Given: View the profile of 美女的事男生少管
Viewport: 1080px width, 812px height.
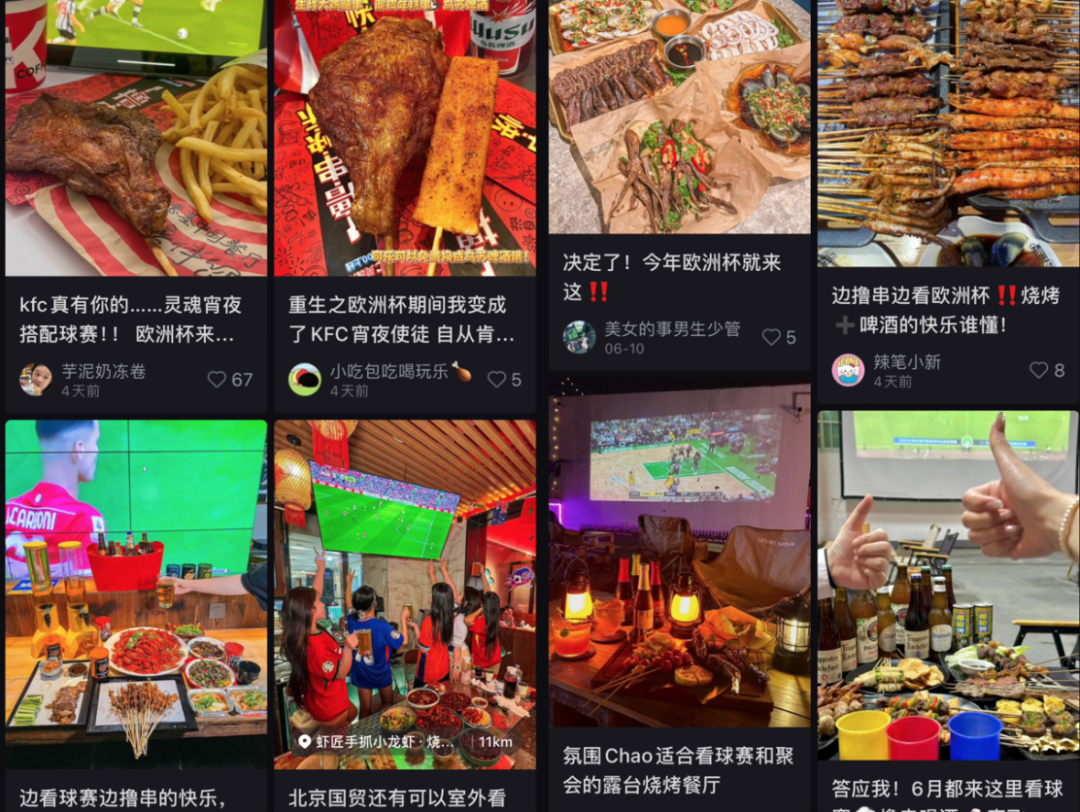Looking at the screenshot, I should [x=579, y=338].
